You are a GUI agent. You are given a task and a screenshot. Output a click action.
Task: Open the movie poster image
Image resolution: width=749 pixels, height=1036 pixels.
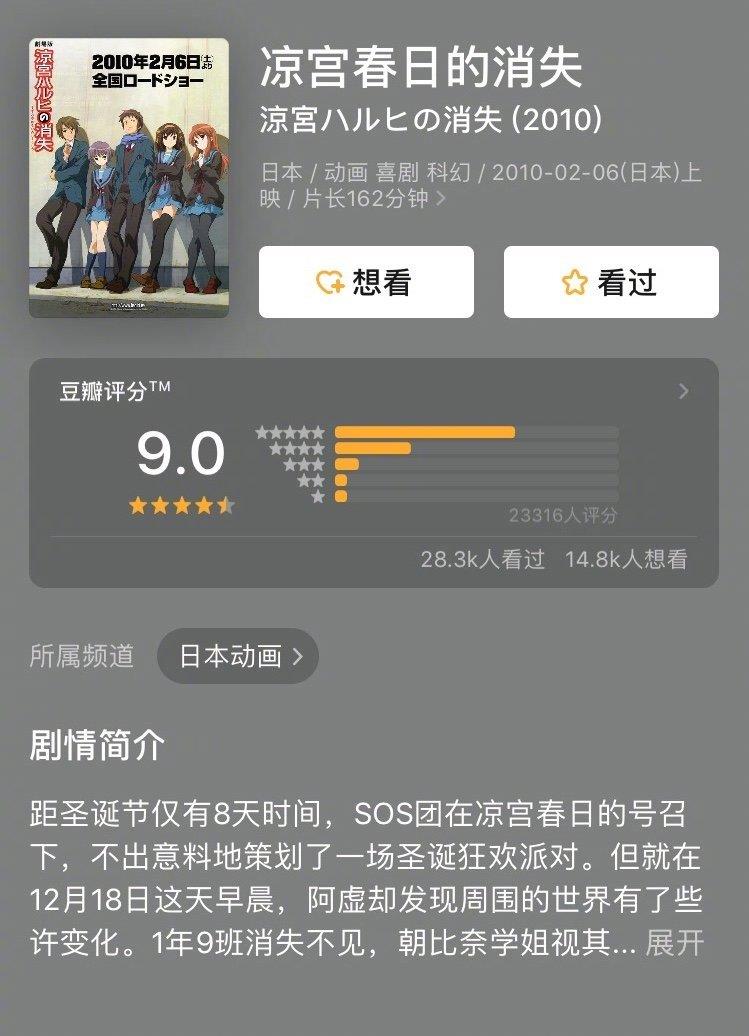point(129,178)
